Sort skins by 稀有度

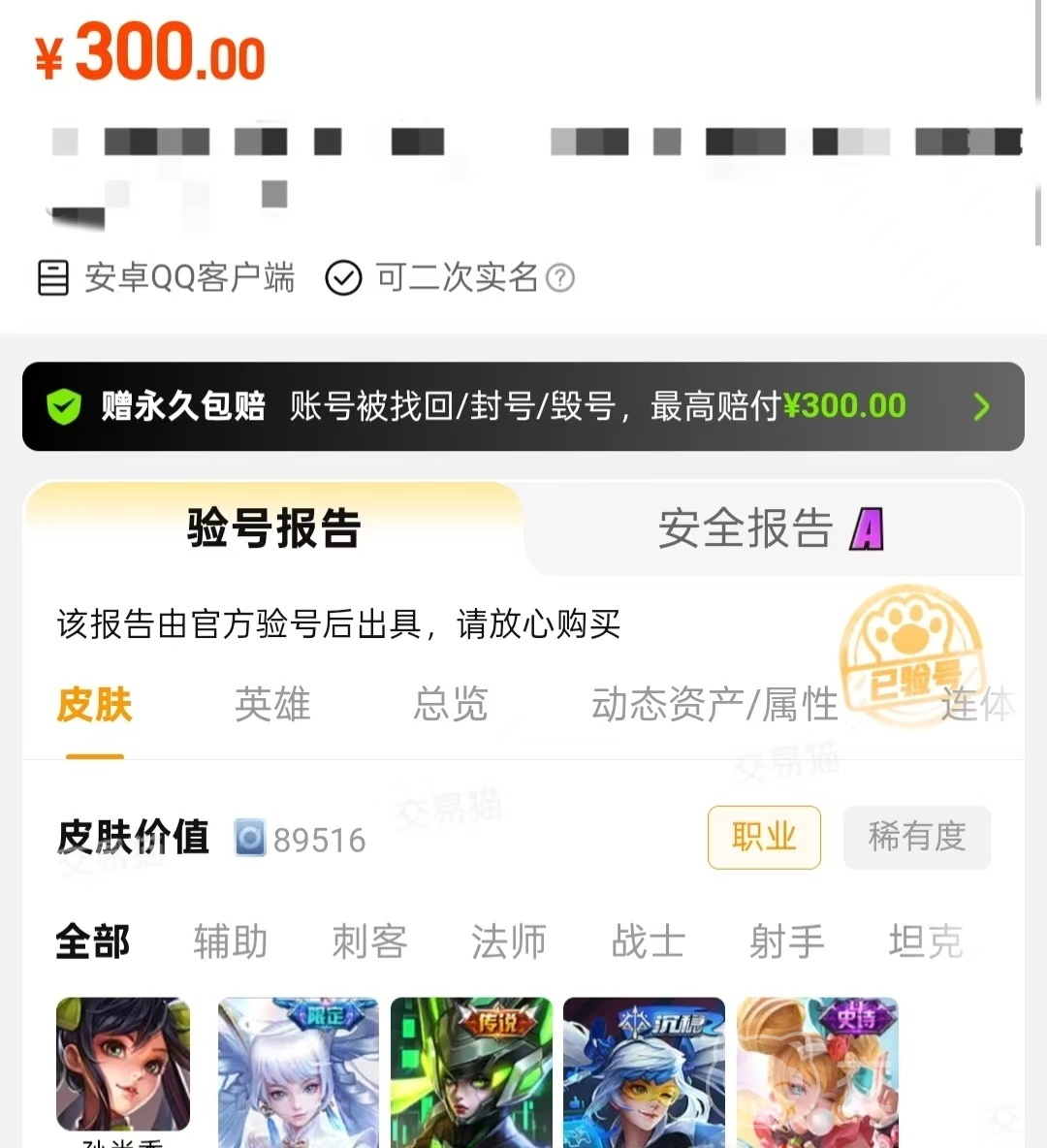tap(917, 837)
